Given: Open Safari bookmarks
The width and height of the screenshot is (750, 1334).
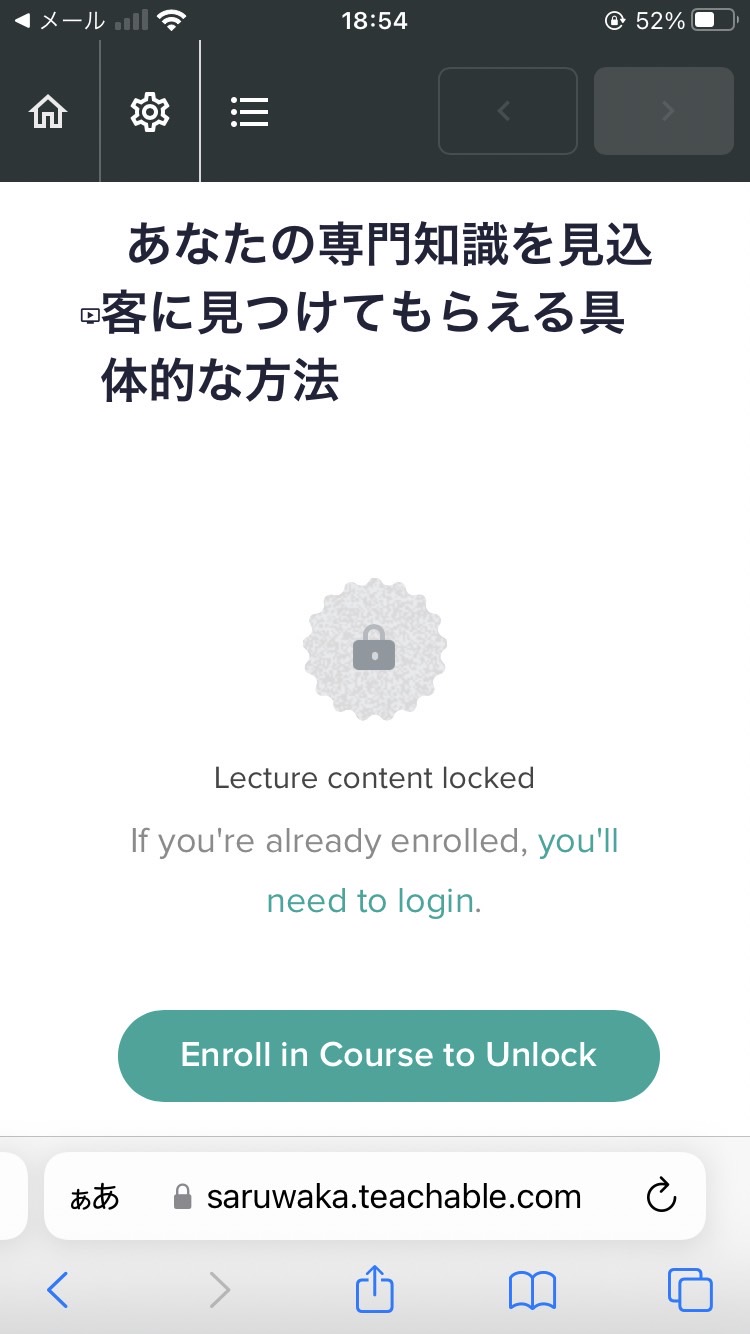Looking at the screenshot, I should coord(532,1291).
